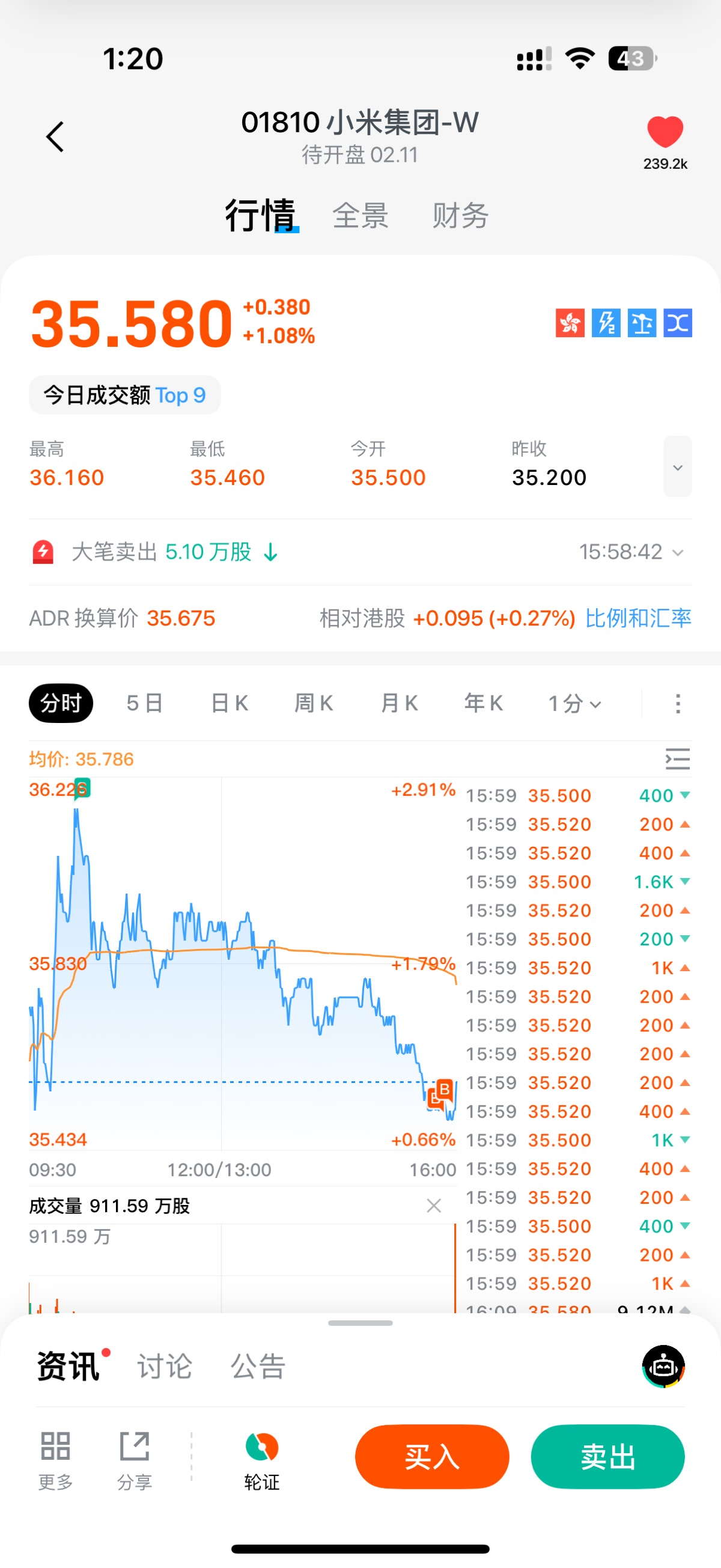Open the 公告 tab
The height and width of the screenshot is (1568, 721).
pyautogui.click(x=258, y=1367)
